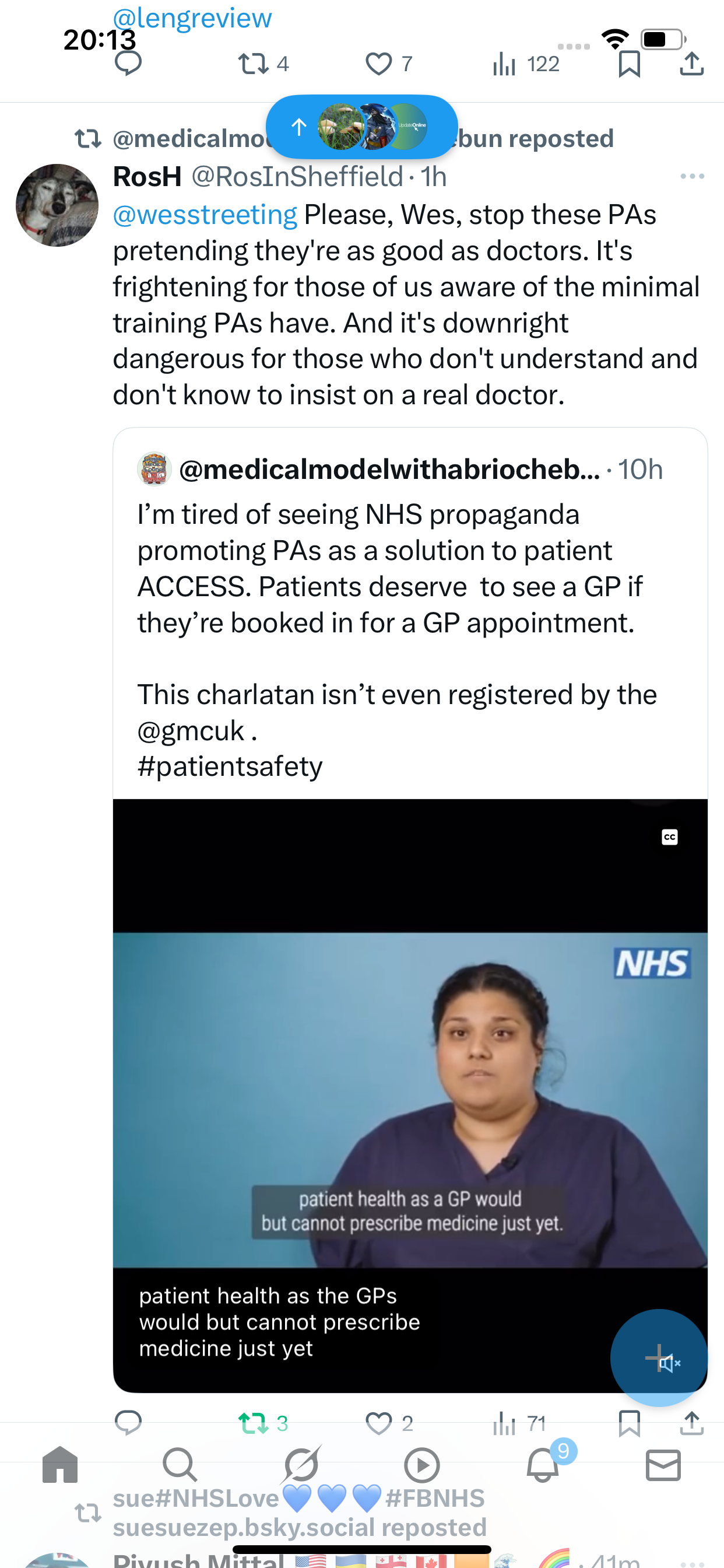This screenshot has width=724, height=1568.
Task: Bookmark RosH's post
Action: (629, 1423)
